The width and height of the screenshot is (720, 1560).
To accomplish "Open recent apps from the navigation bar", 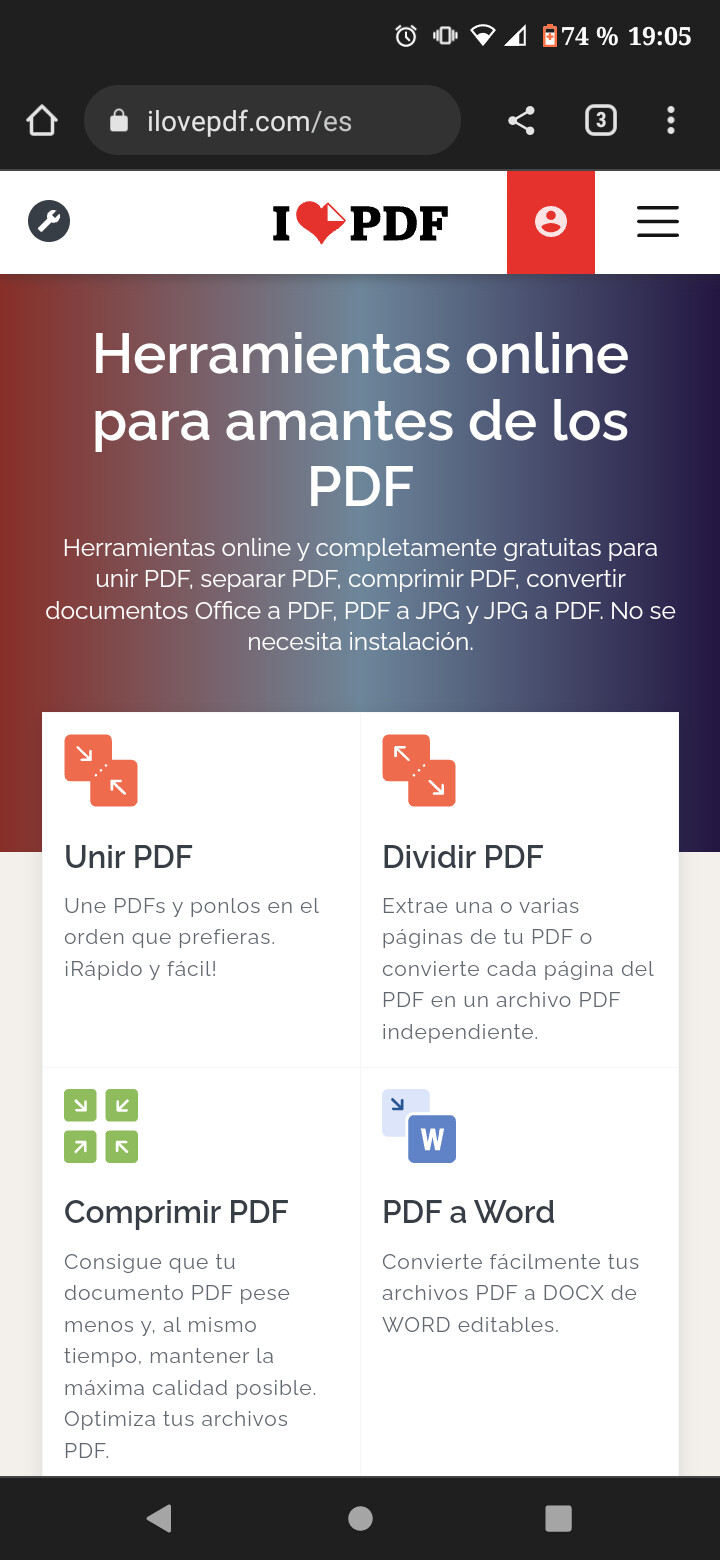I will point(558,1518).
